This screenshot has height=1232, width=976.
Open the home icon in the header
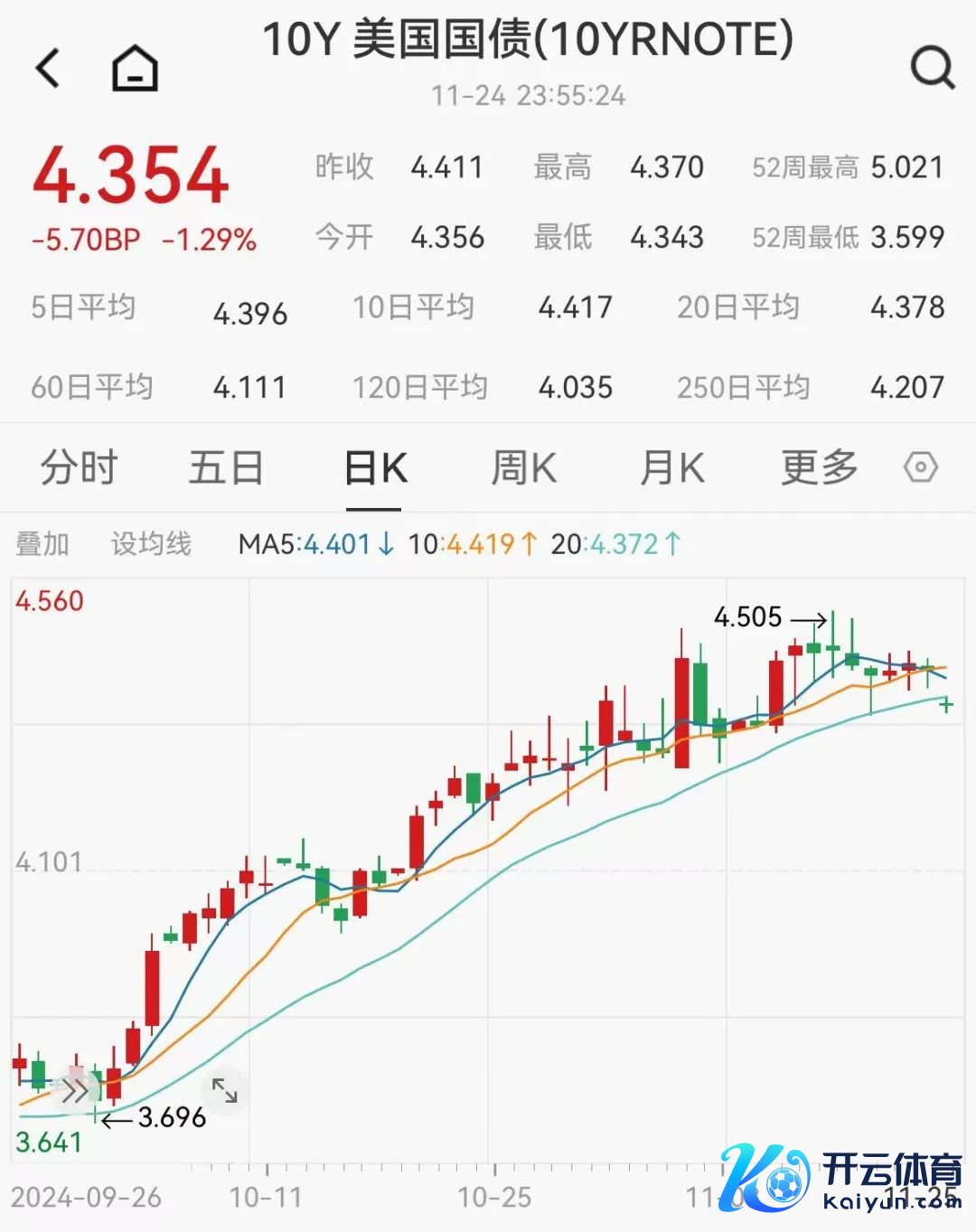(x=135, y=69)
